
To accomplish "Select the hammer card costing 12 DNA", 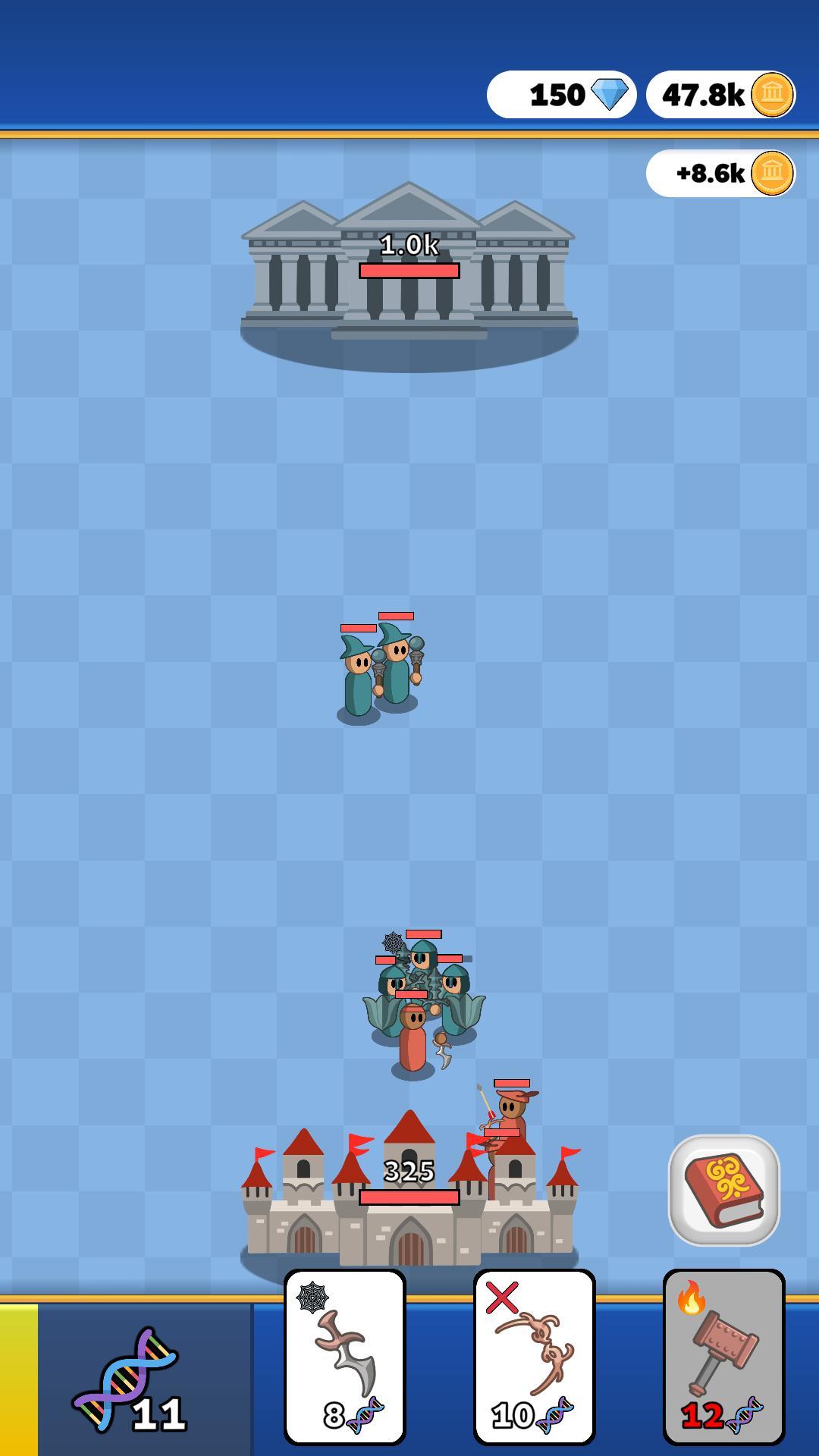I will [x=723, y=1357].
